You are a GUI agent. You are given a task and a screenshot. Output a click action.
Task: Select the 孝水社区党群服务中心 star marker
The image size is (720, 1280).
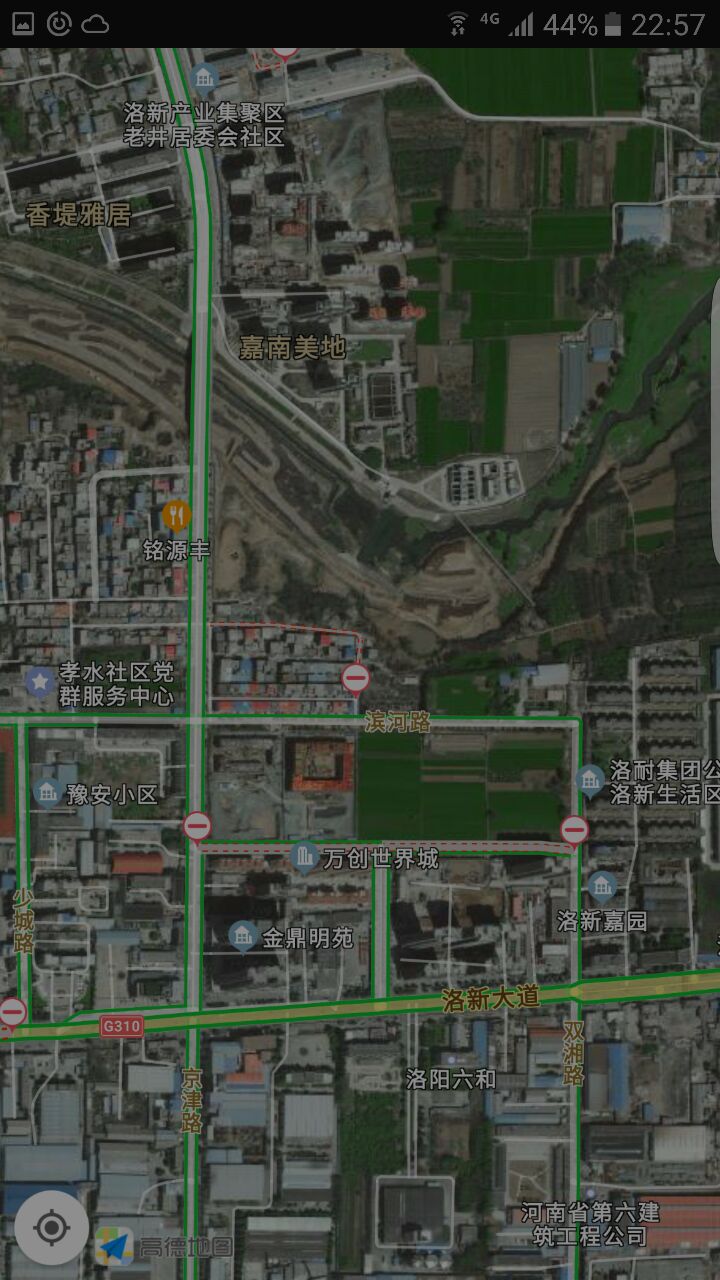pyautogui.click(x=40, y=683)
